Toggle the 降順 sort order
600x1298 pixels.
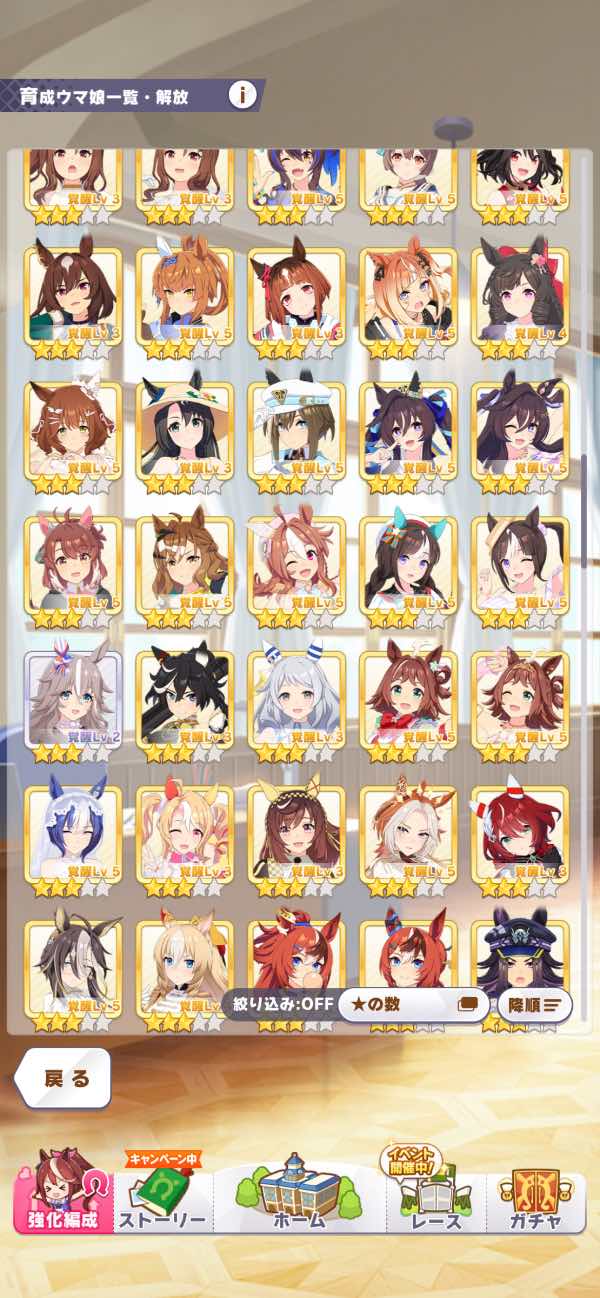click(x=534, y=1005)
